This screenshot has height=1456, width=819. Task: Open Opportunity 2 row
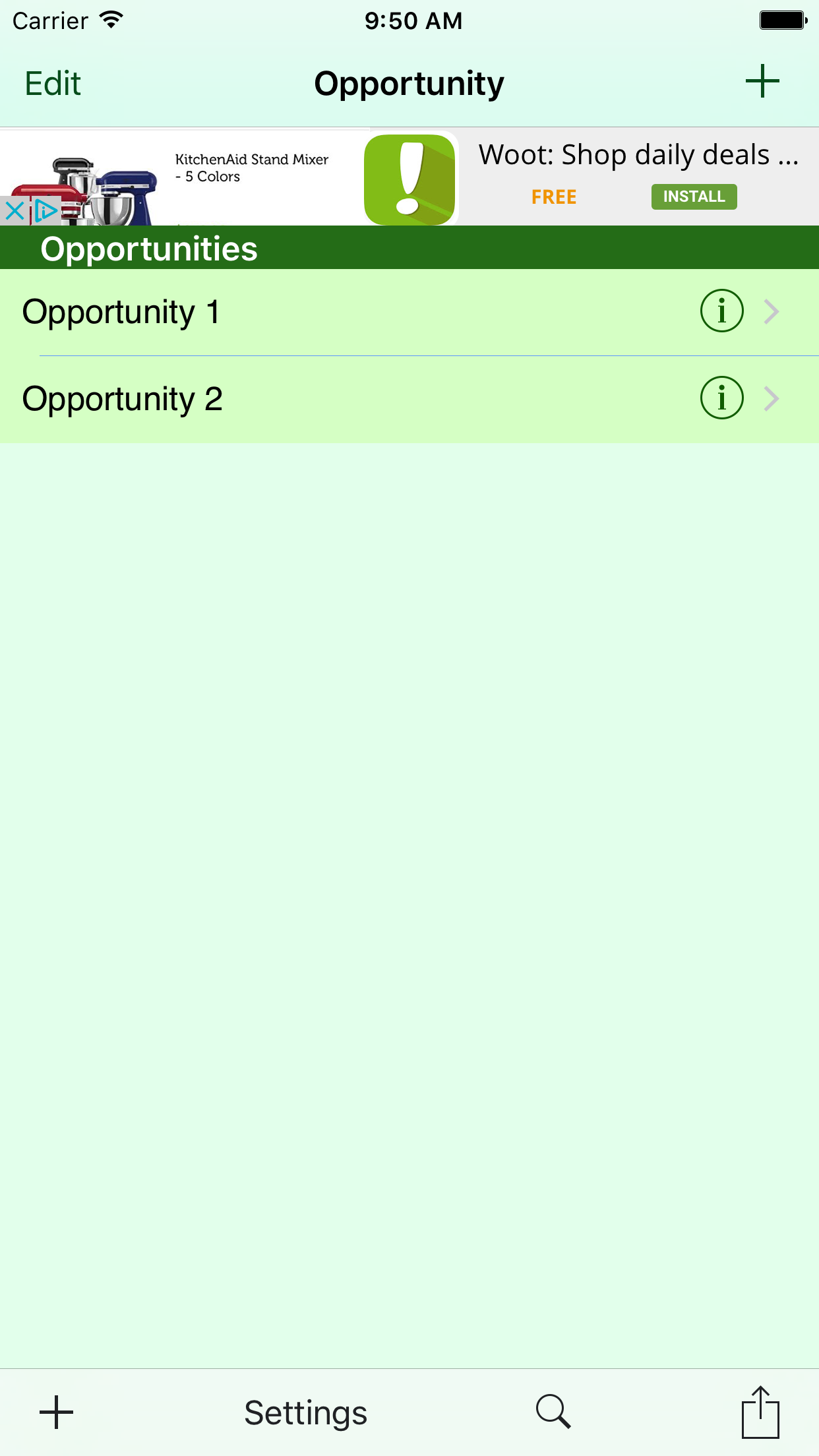[409, 399]
